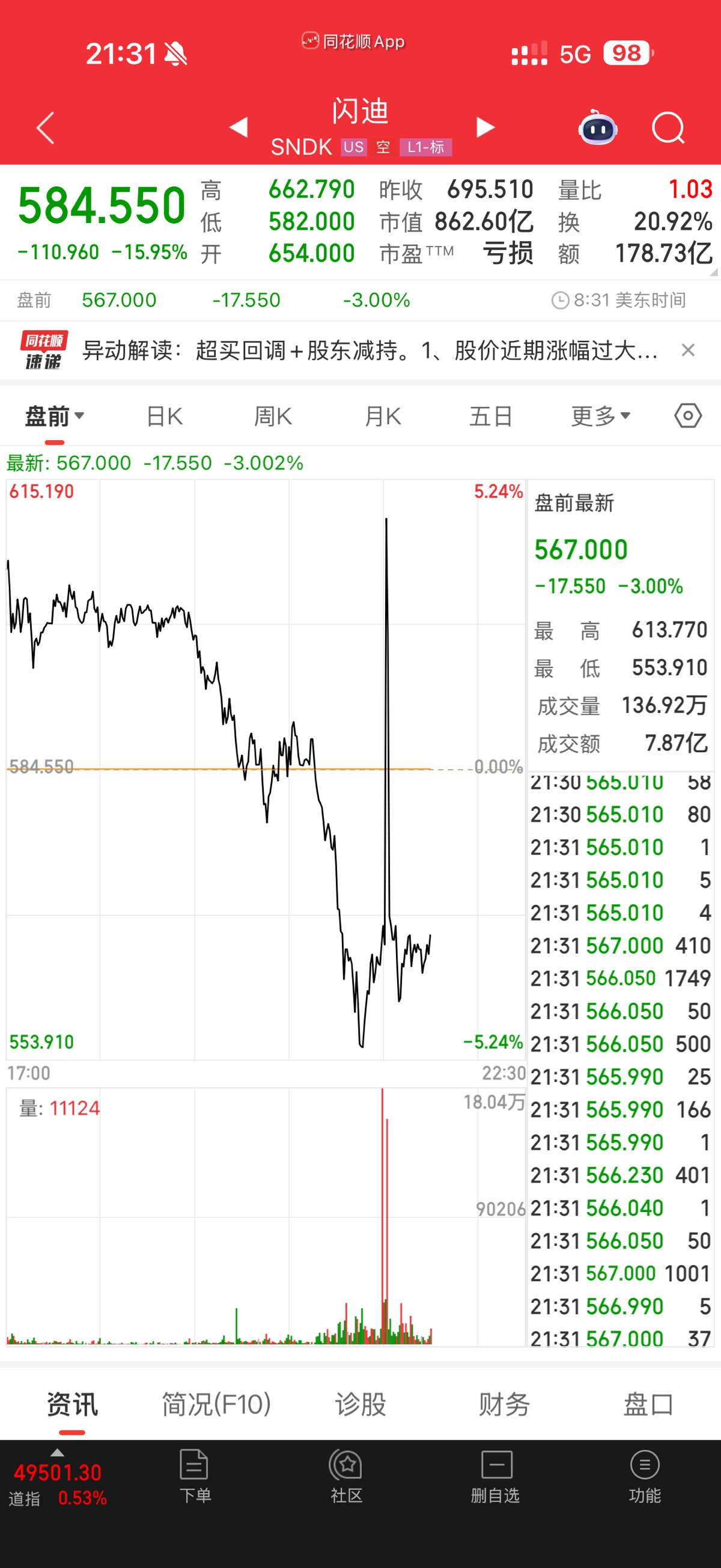Open the 诊股 tab

tap(360, 1405)
